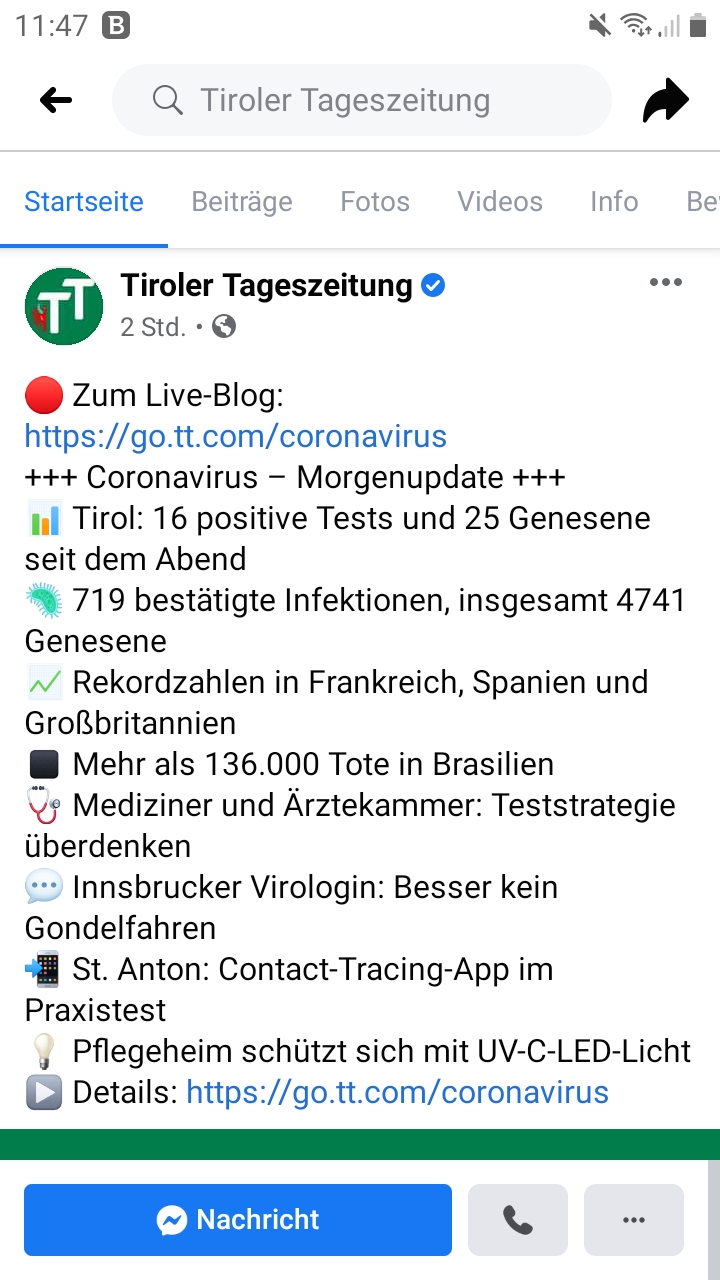The height and width of the screenshot is (1280, 720).
Task: Open more page actions beside call button
Action: click(633, 1220)
